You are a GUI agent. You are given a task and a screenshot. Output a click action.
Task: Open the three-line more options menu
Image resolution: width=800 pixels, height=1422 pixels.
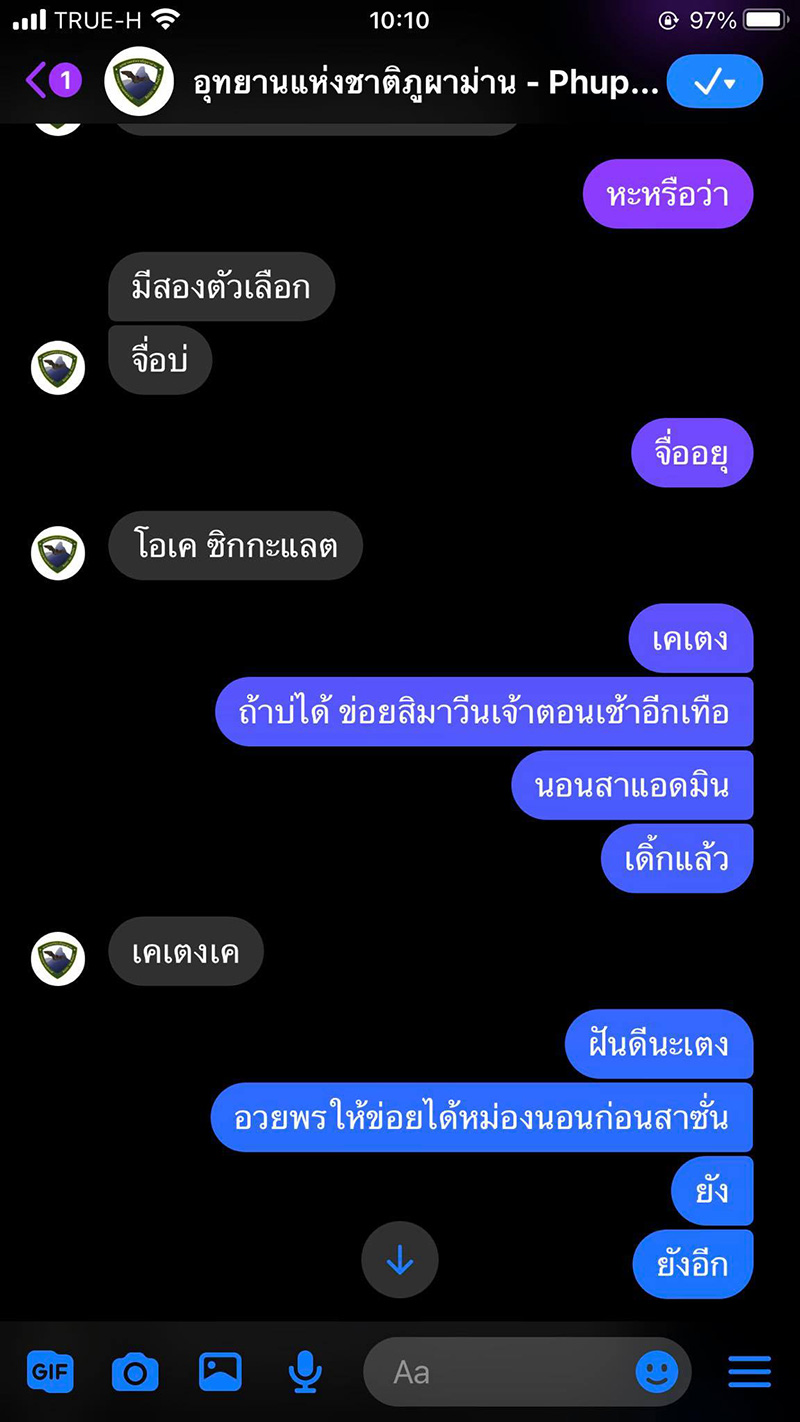click(749, 1371)
